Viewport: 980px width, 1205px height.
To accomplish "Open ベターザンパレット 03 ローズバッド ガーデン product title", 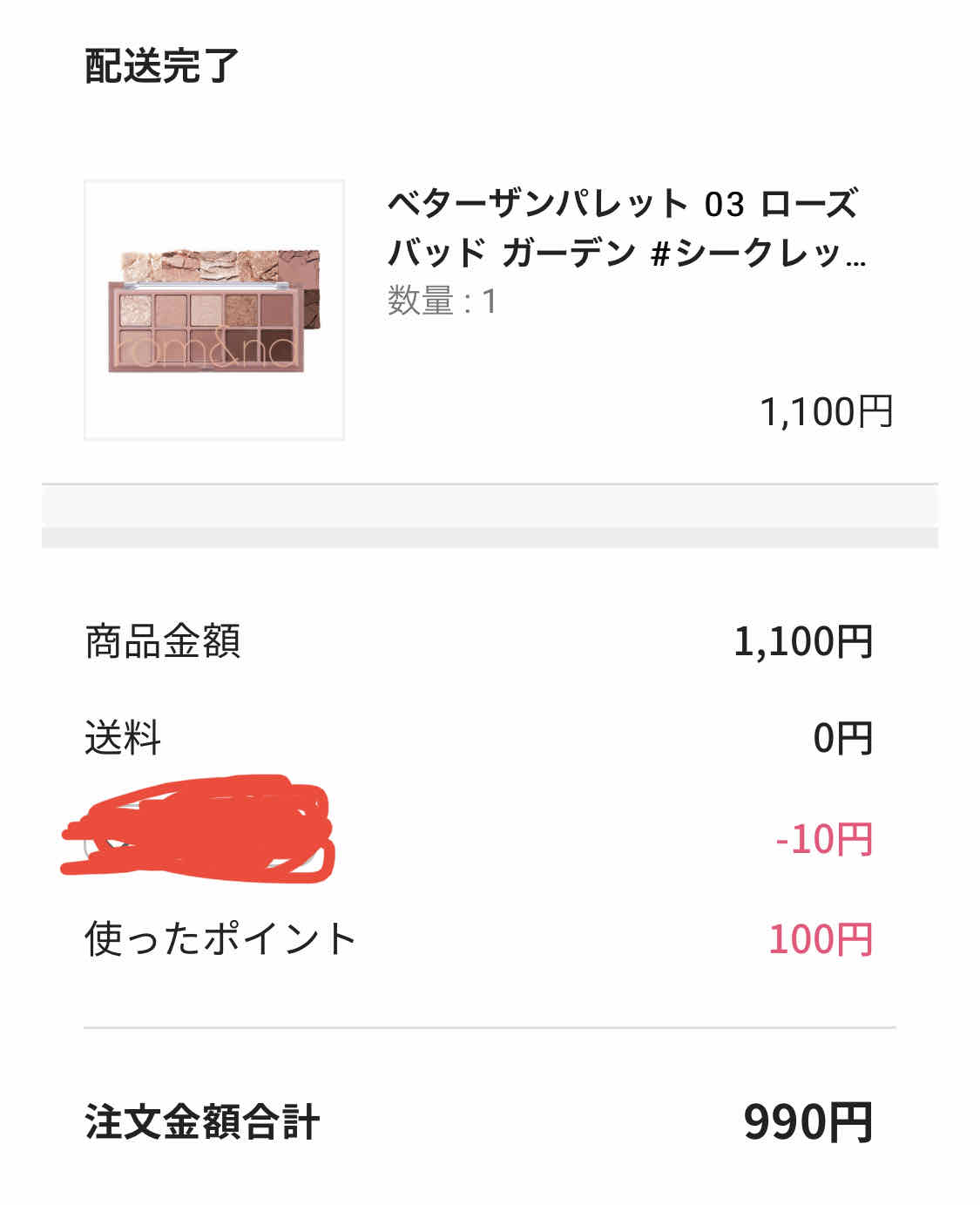I will [625, 228].
